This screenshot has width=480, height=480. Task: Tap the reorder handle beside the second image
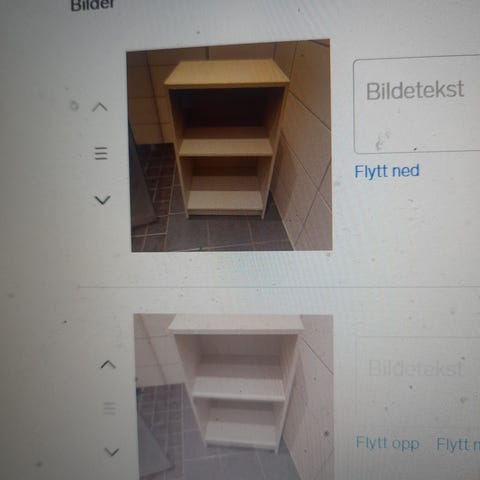click(x=109, y=408)
